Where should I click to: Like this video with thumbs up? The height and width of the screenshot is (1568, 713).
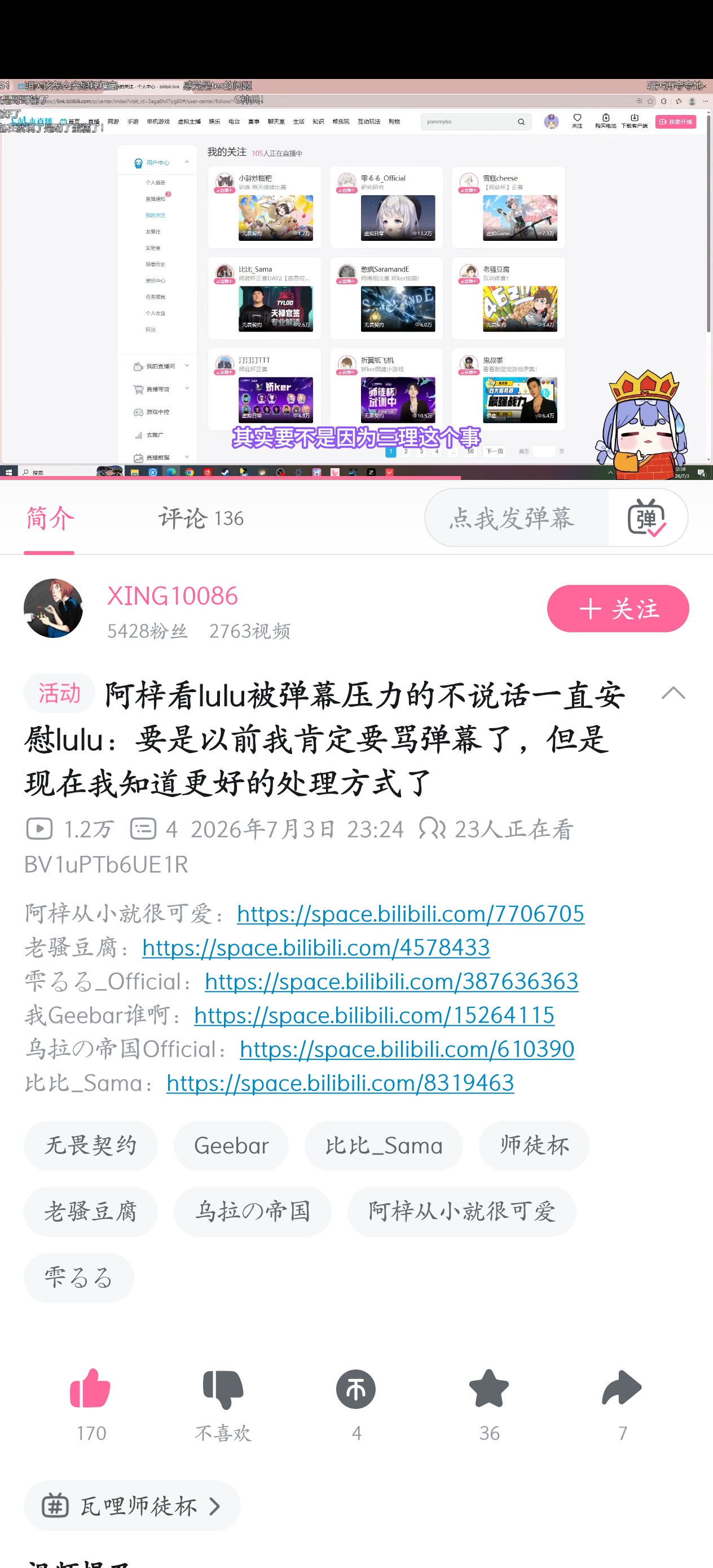click(x=91, y=1390)
